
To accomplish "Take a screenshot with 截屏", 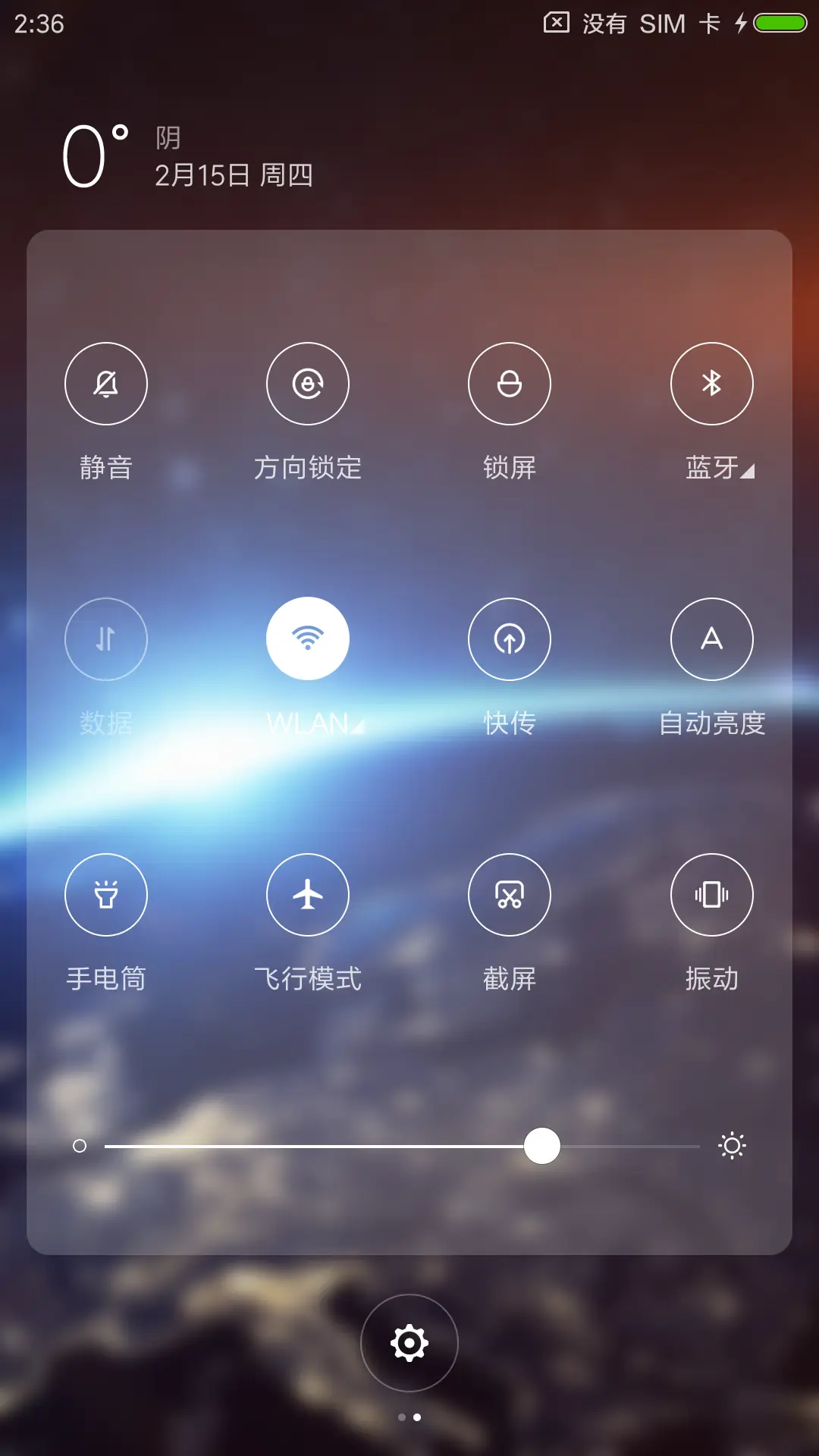I will tap(510, 895).
